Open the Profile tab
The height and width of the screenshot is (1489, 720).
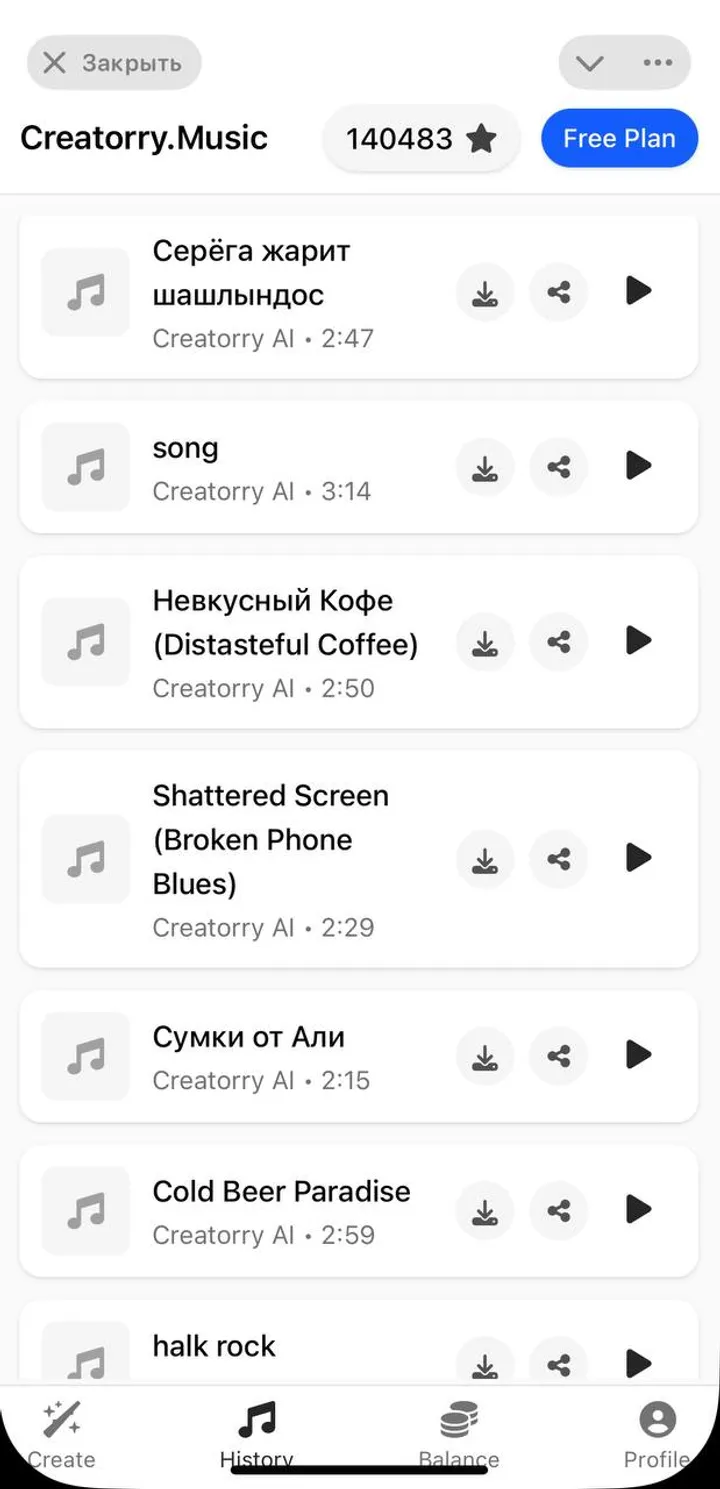[657, 1433]
